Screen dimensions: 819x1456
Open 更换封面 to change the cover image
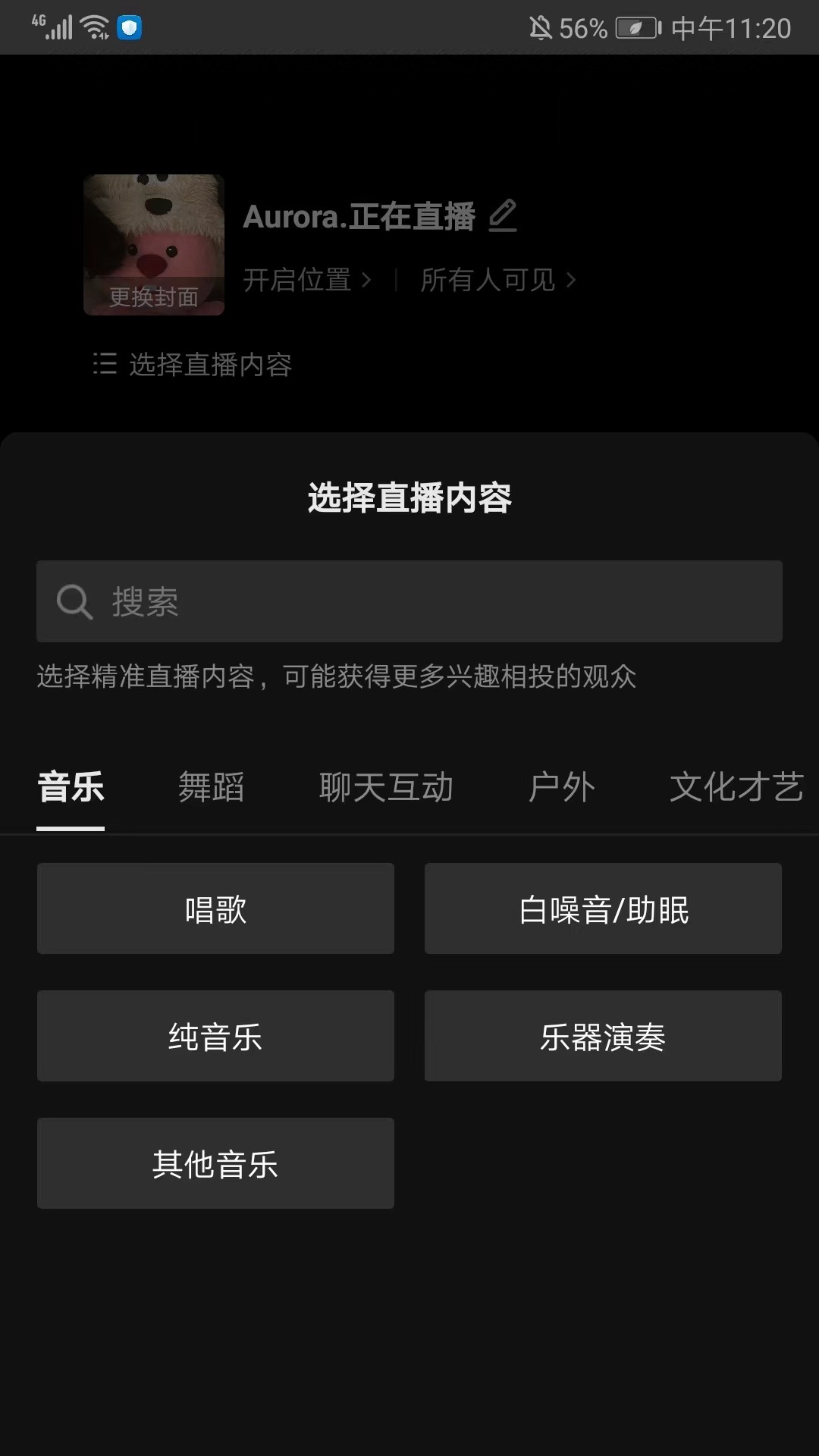pos(153,297)
